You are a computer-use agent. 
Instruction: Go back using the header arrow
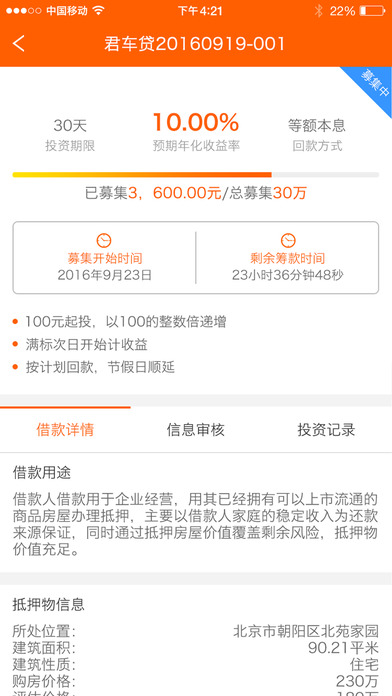(19, 44)
